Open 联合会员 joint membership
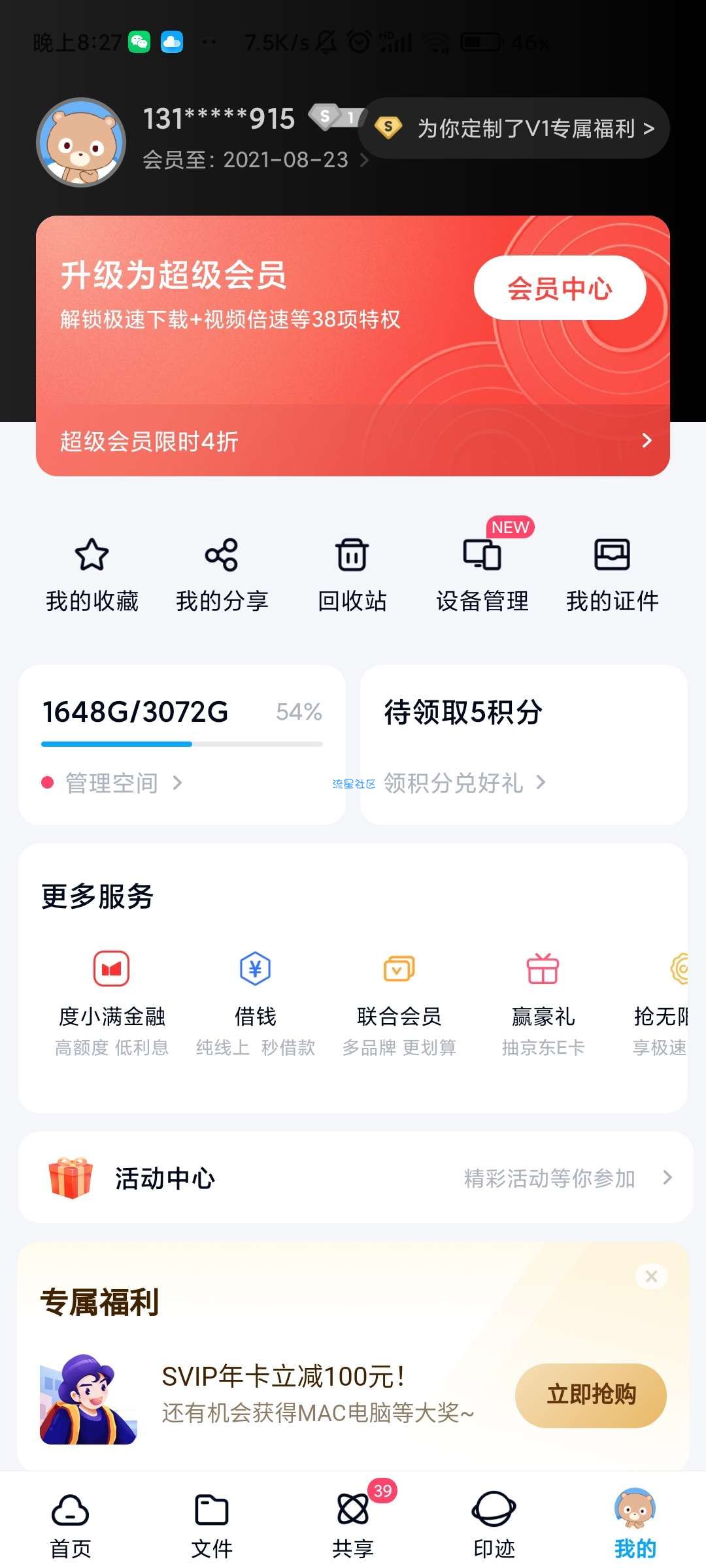706x1568 pixels. point(399,1003)
